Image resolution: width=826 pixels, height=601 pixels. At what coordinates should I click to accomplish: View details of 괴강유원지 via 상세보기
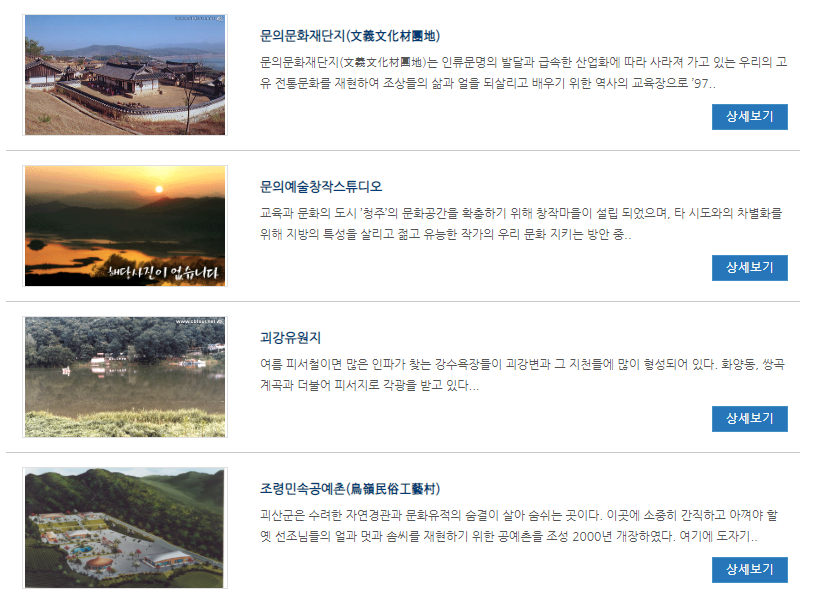pyautogui.click(x=749, y=419)
